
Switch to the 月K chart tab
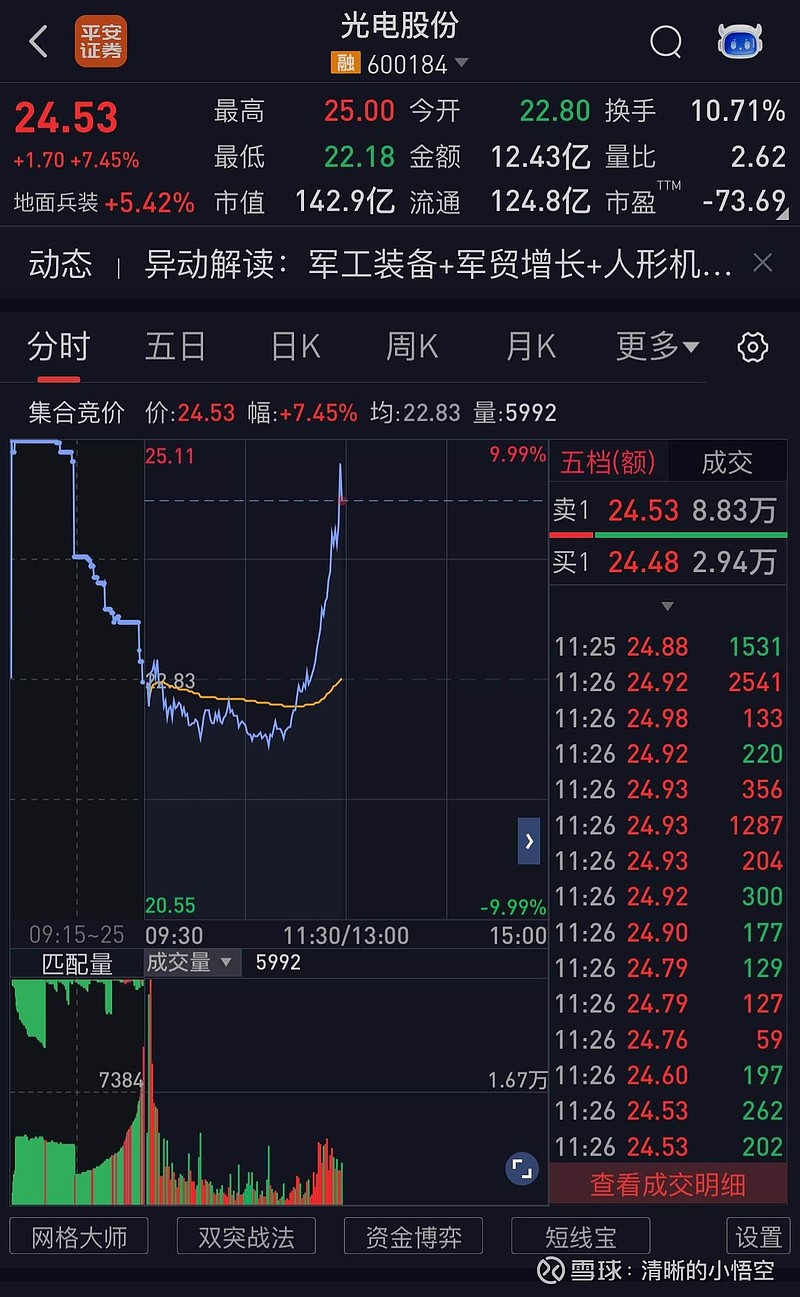(x=530, y=347)
